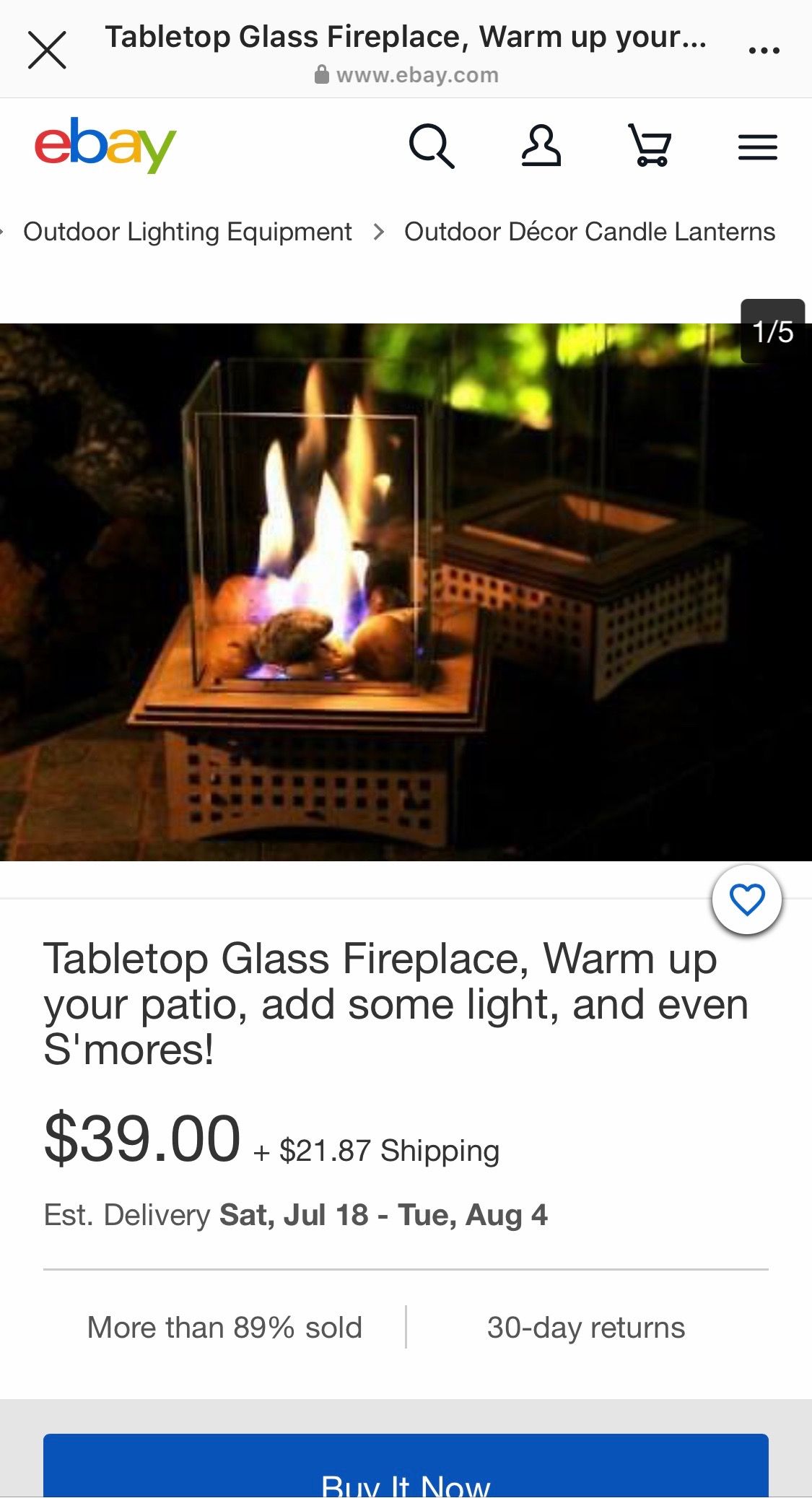Open the three-dot overflow menu
812x1498 pixels.
point(764,50)
